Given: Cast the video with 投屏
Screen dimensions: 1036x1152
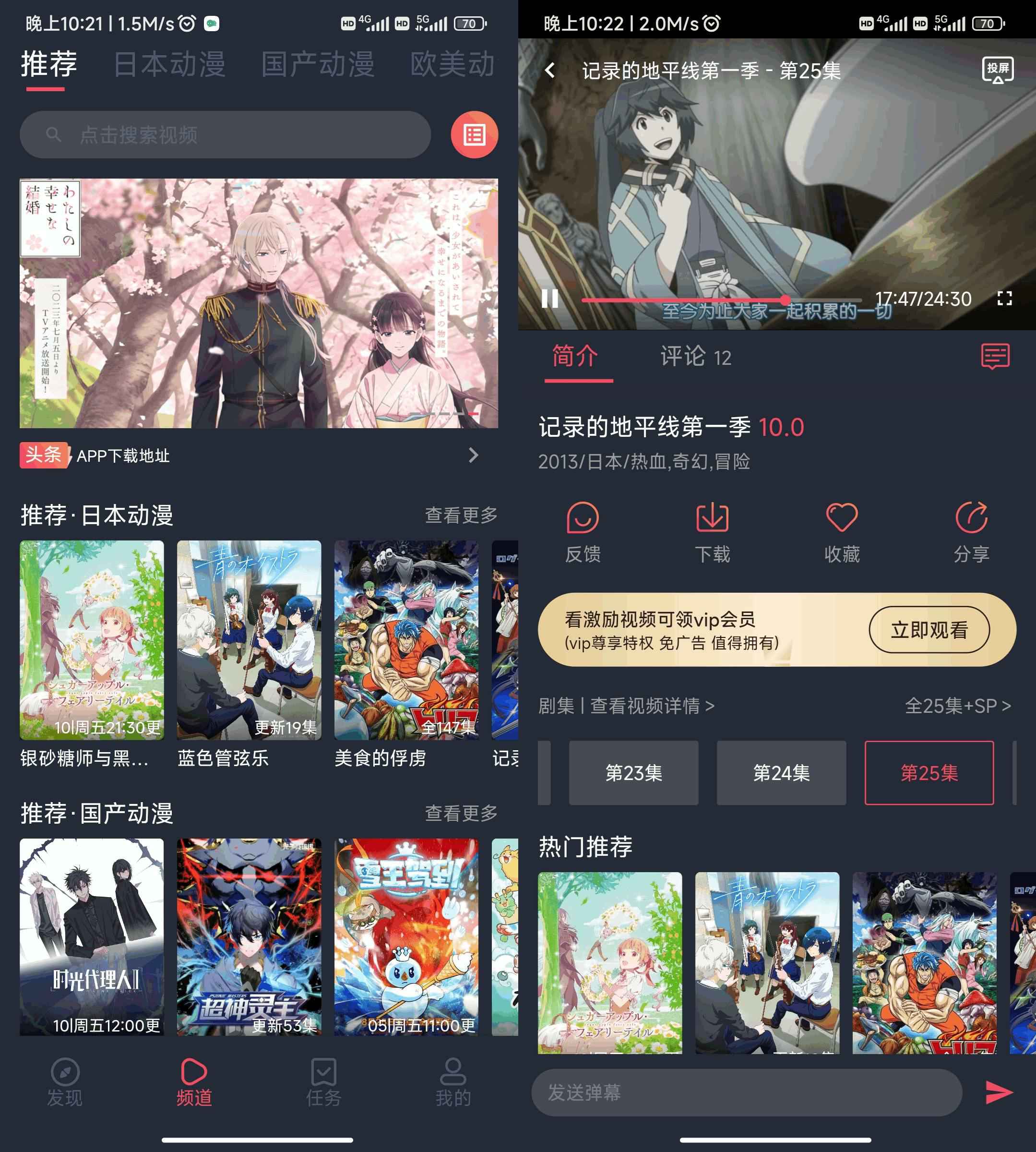Looking at the screenshot, I should point(997,71).
